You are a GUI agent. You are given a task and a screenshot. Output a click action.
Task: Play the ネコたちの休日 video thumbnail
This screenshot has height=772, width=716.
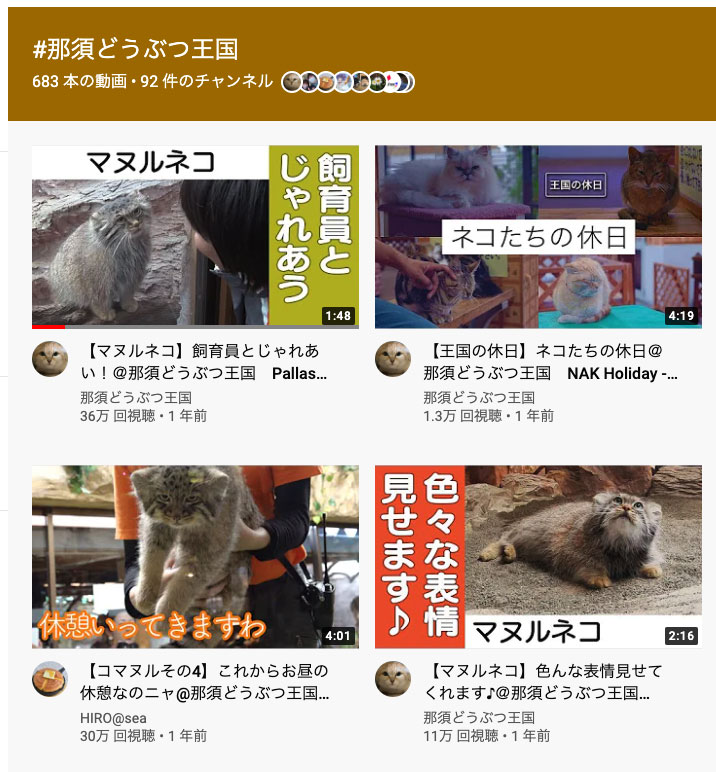point(538,237)
